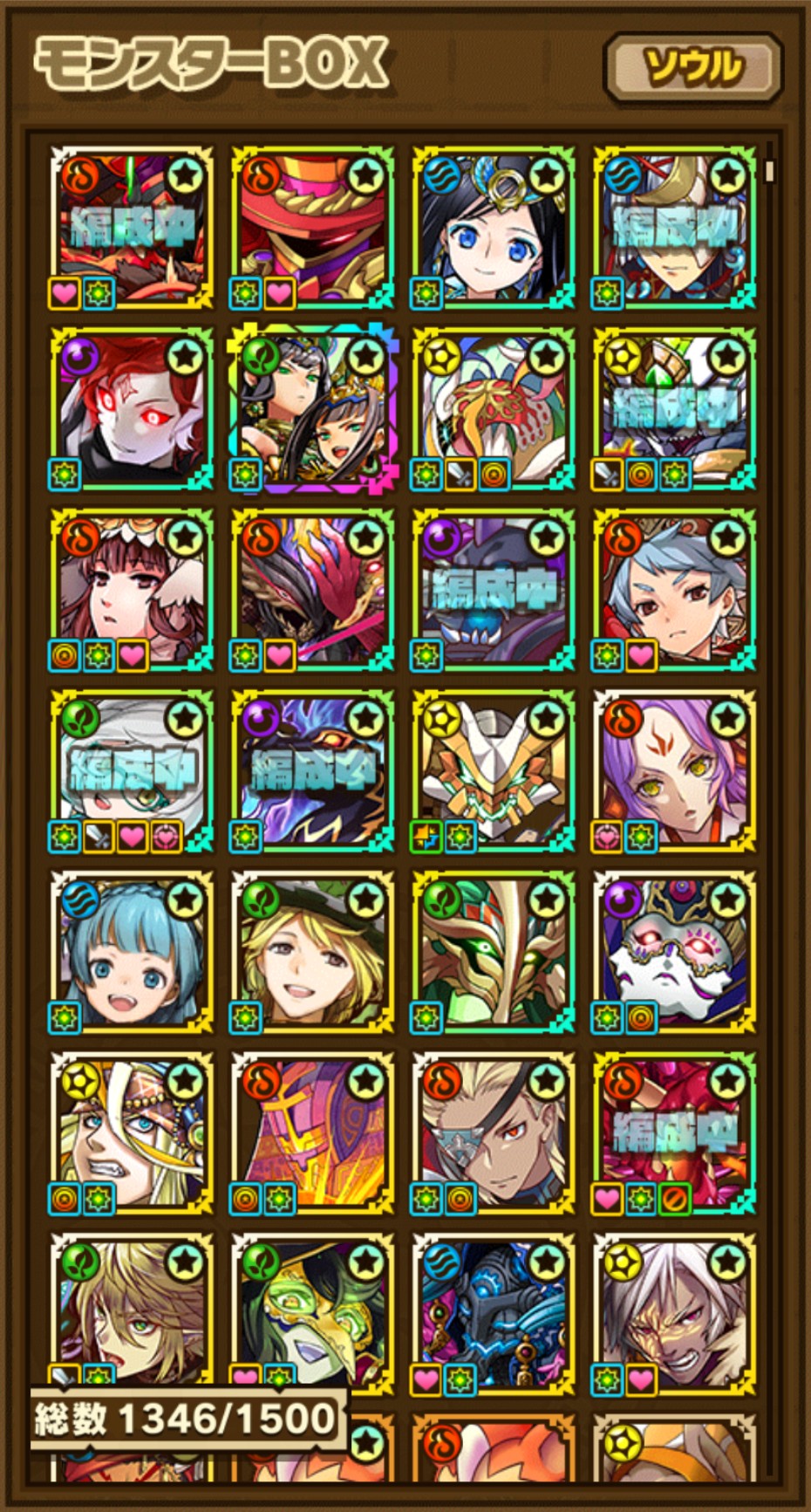Select the gold armored light robot monster
The height and width of the screenshot is (1512, 811).
(493, 771)
